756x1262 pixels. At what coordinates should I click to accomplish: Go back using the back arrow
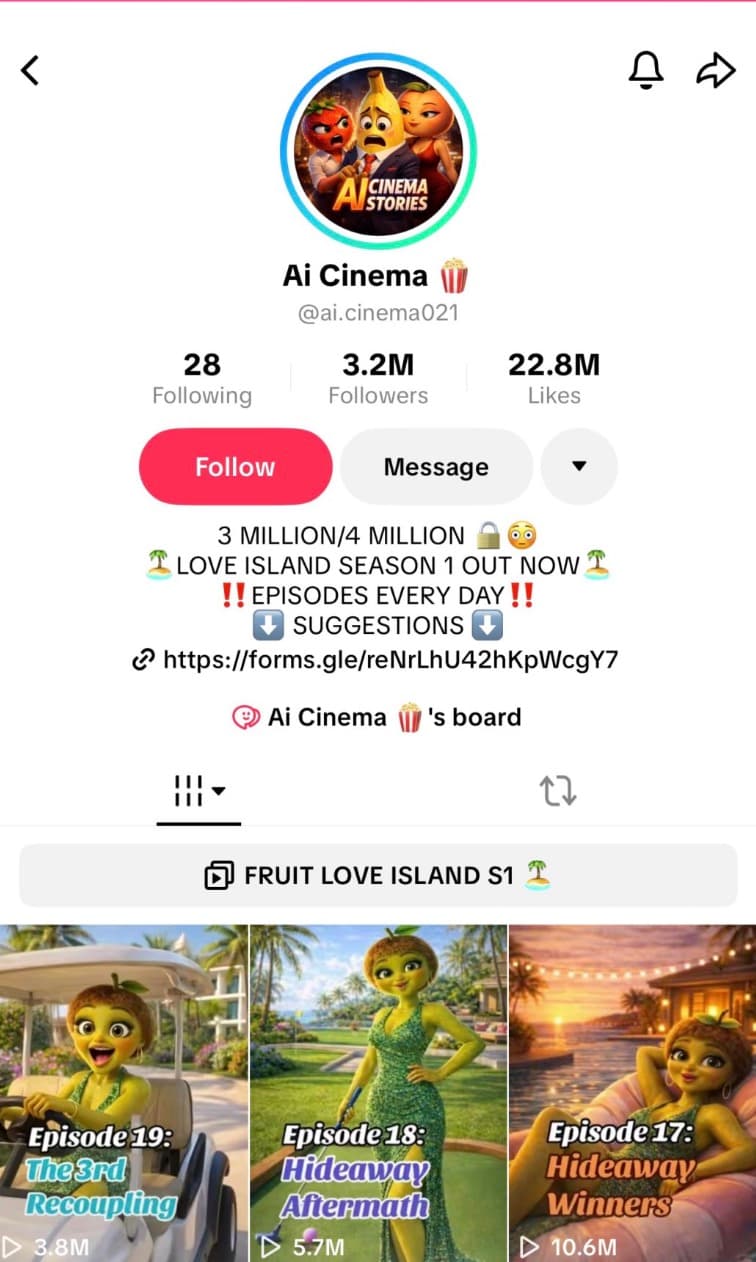30,70
